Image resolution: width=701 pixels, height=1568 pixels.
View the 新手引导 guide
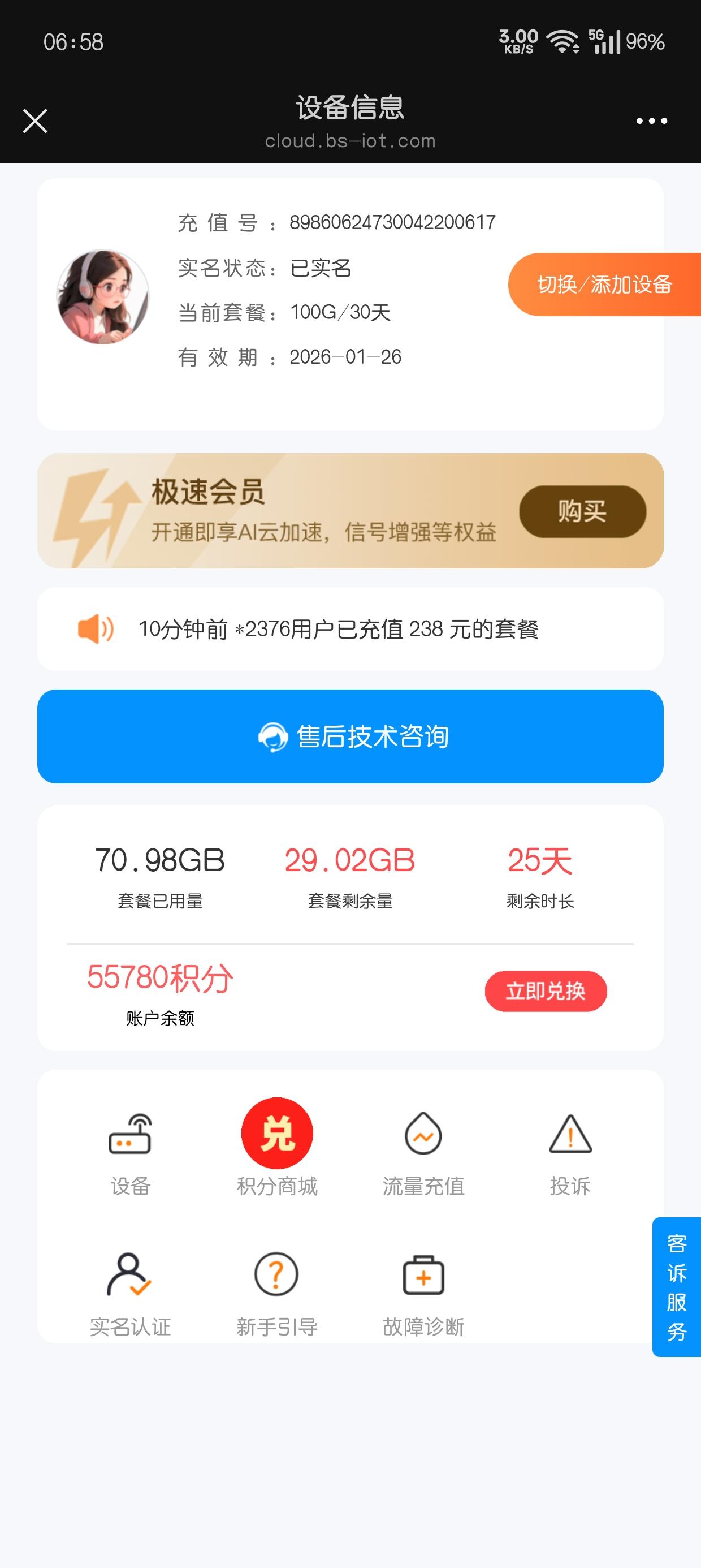(x=277, y=1291)
